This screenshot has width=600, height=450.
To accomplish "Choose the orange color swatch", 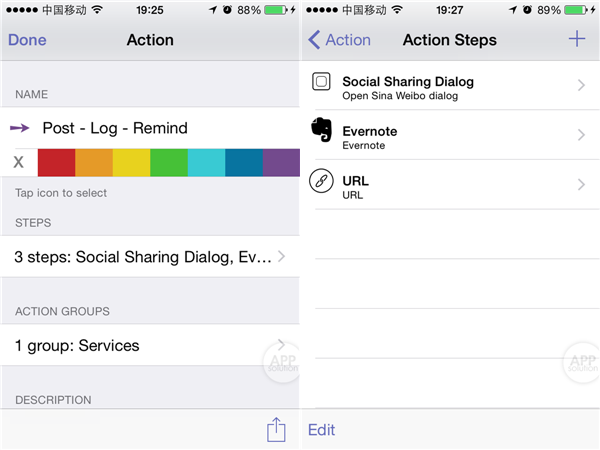I will coord(94,162).
